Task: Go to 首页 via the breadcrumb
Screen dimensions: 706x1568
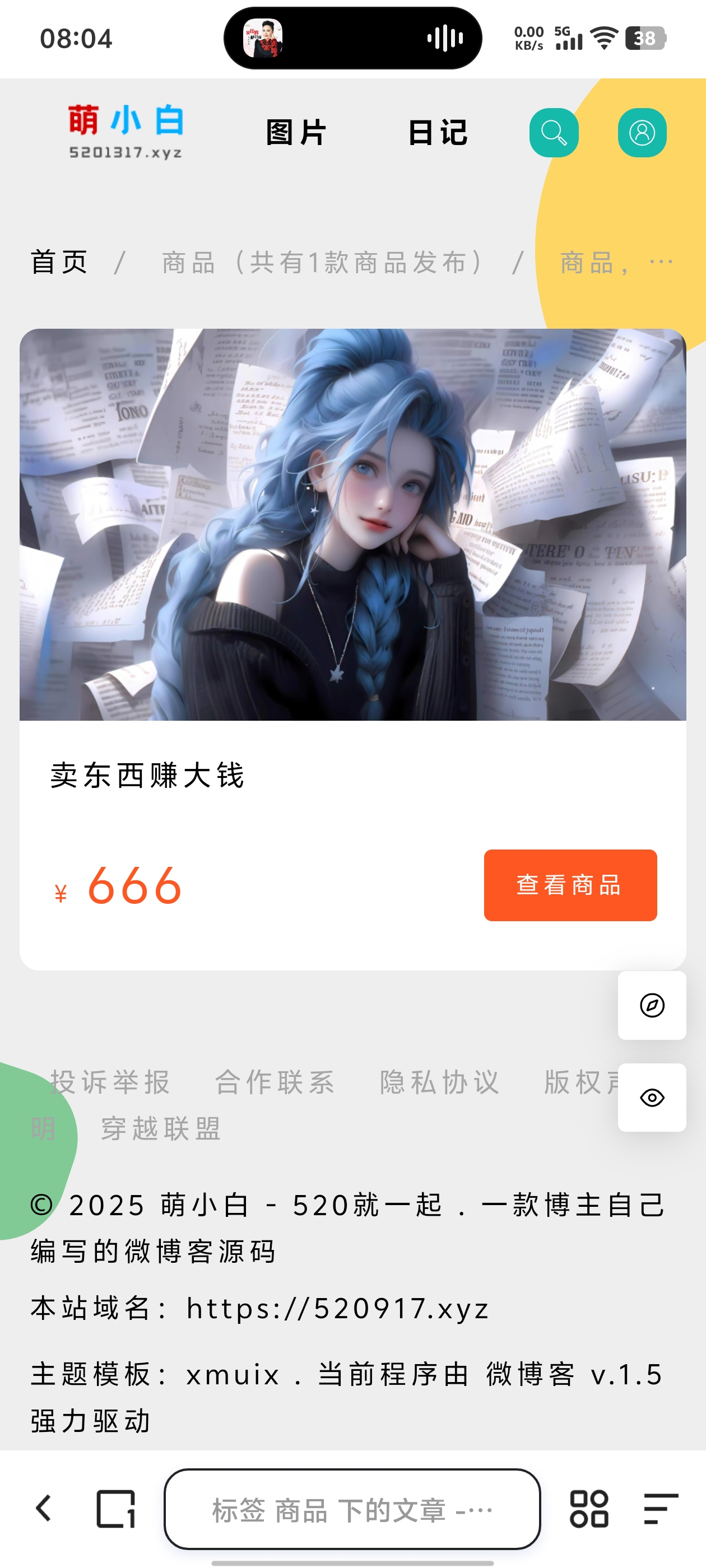Action: 59,262
